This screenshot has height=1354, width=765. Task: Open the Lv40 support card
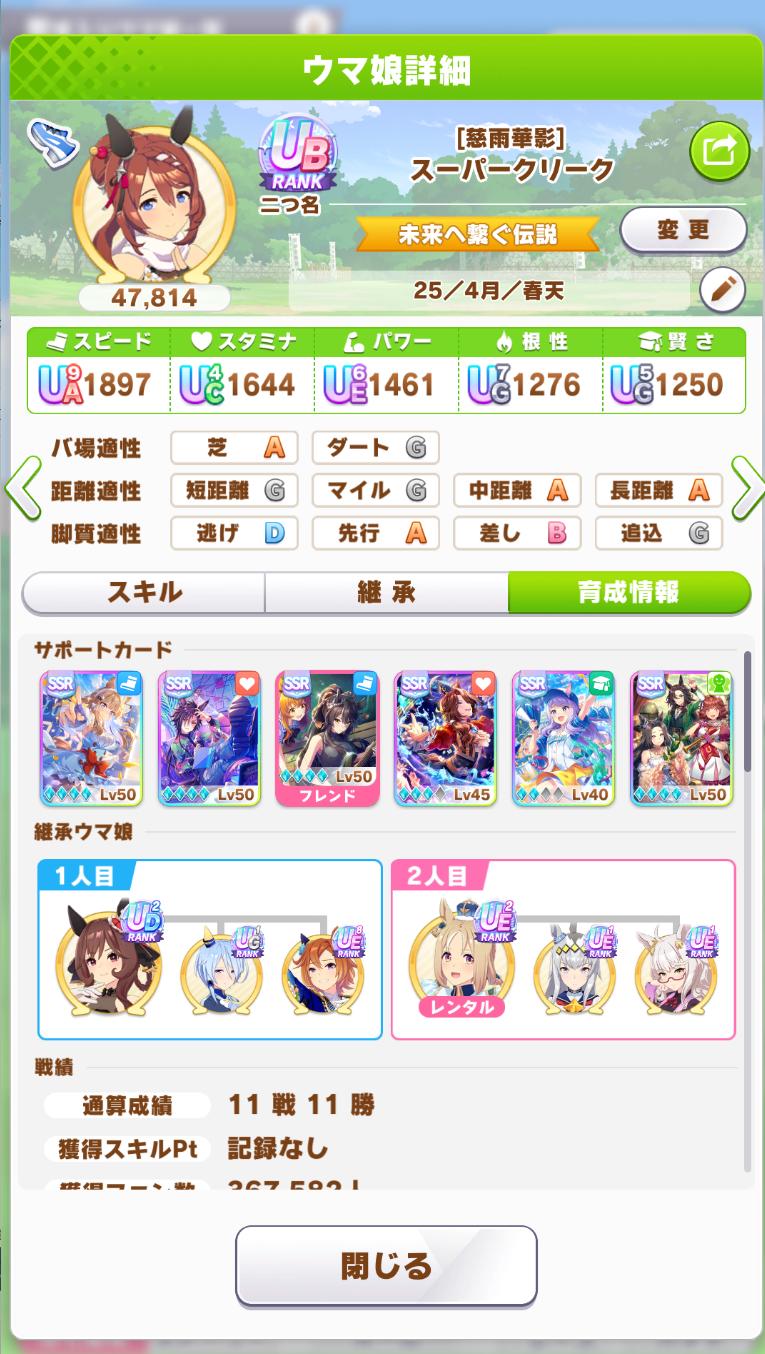(563, 738)
